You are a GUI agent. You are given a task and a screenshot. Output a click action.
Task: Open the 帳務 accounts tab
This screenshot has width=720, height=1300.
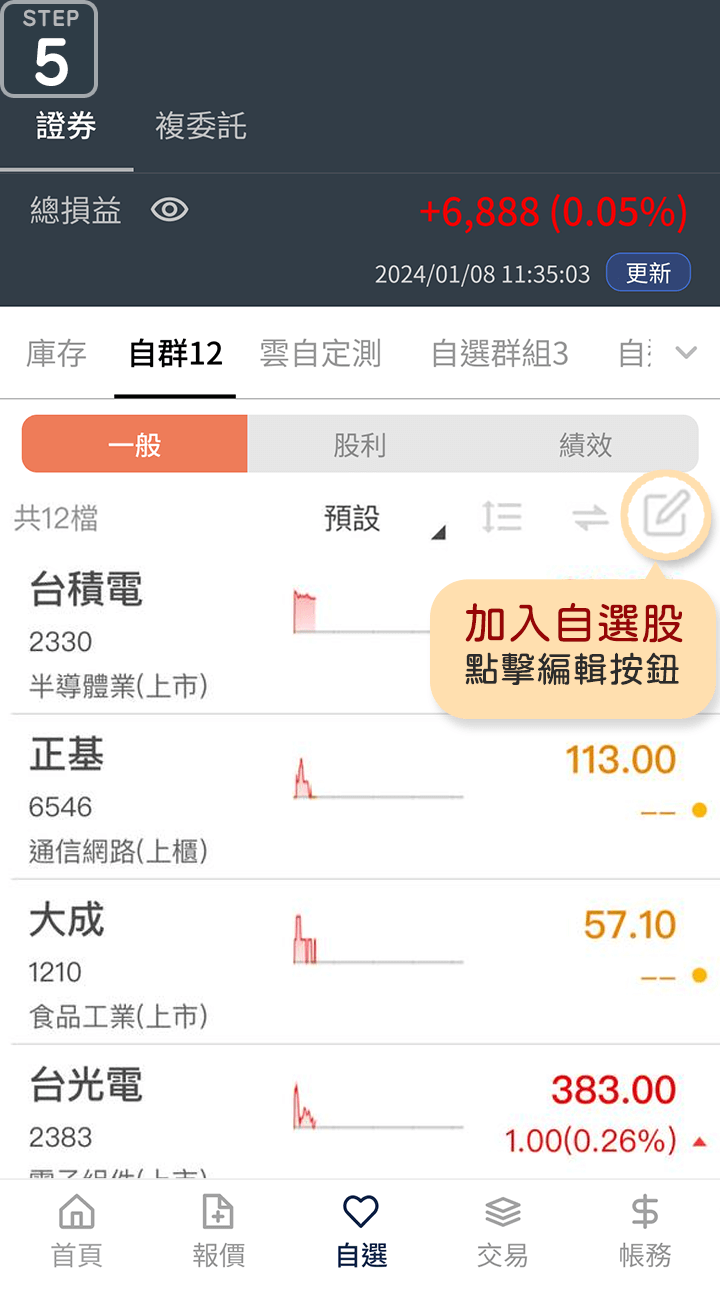pyautogui.click(x=645, y=1231)
